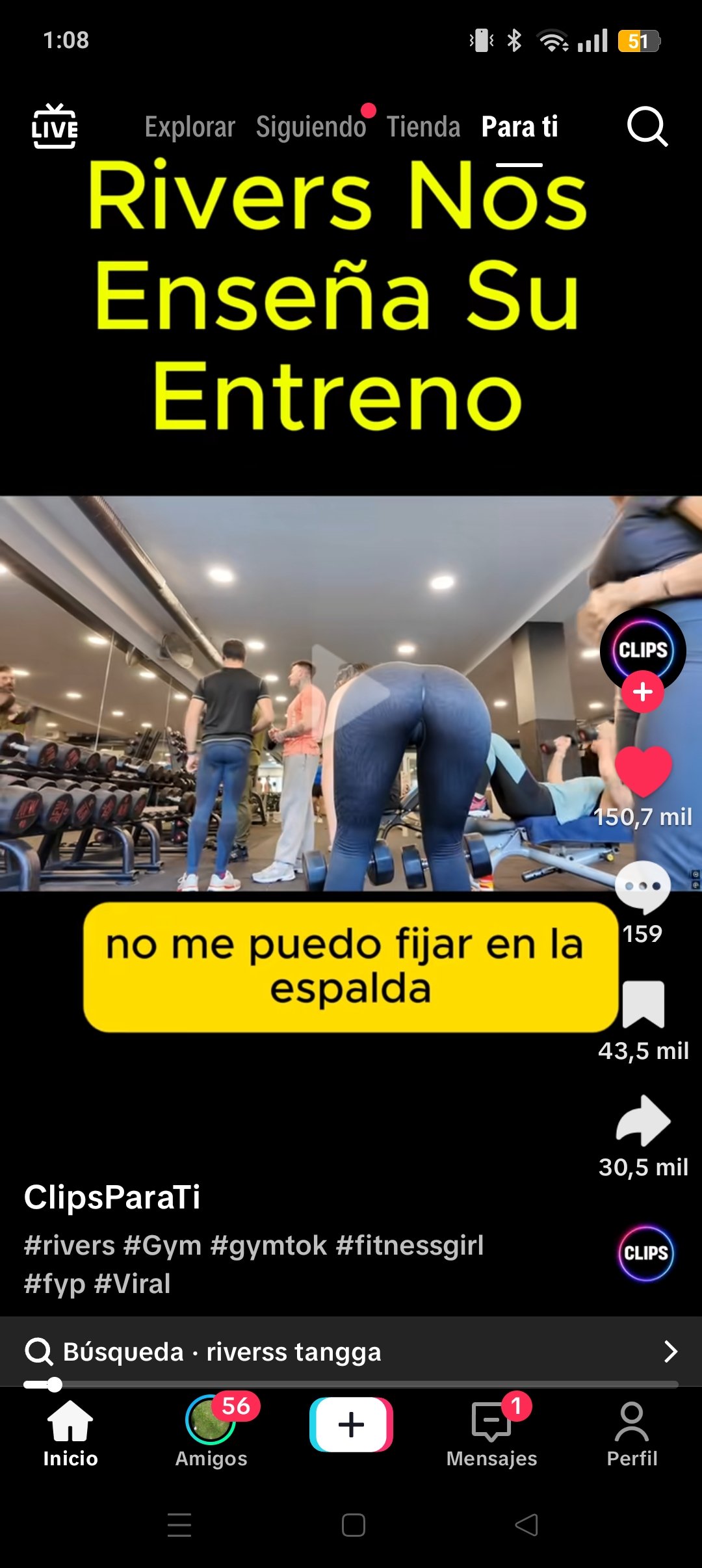
Task: Open the #gymtok hashtag
Action: 268,1246
